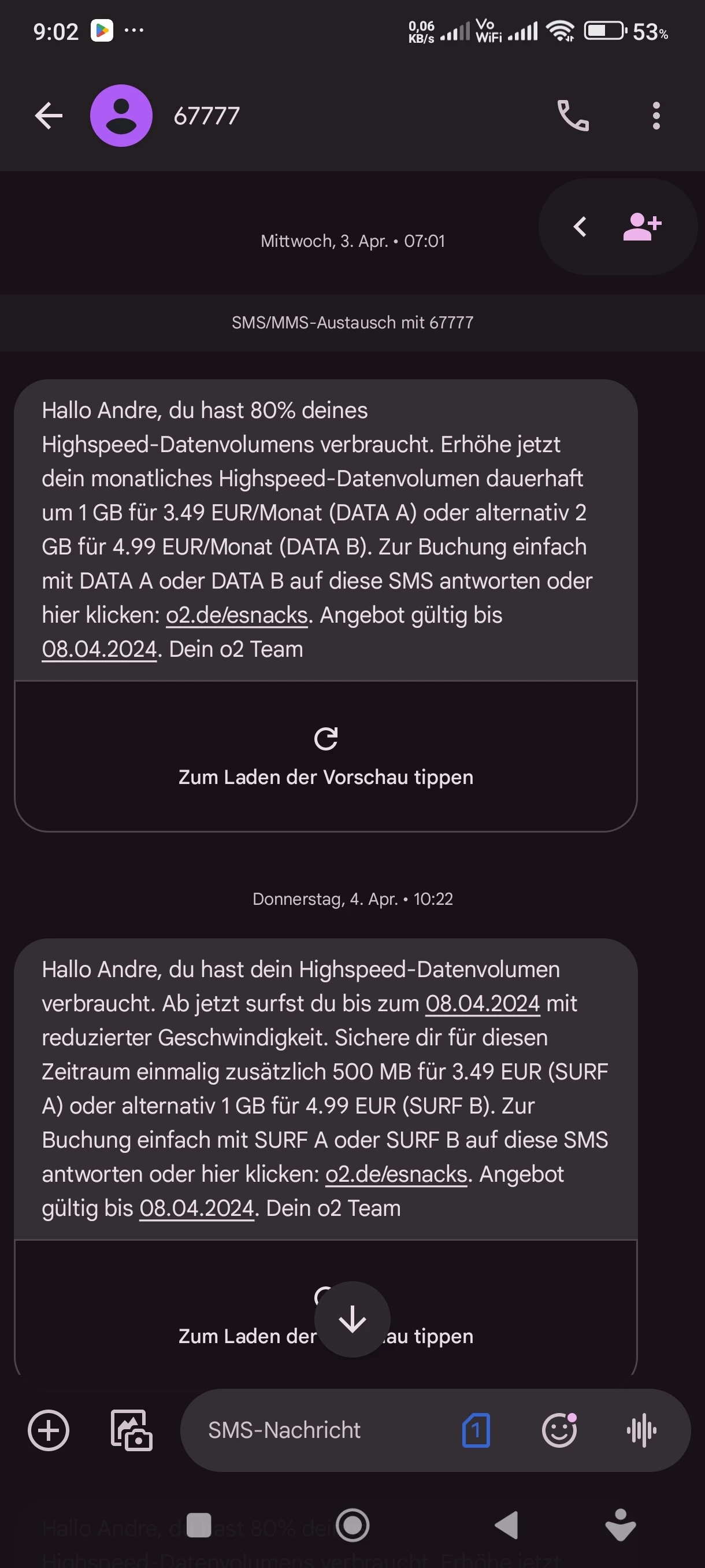Jump to the latest message

[x=352, y=1319]
